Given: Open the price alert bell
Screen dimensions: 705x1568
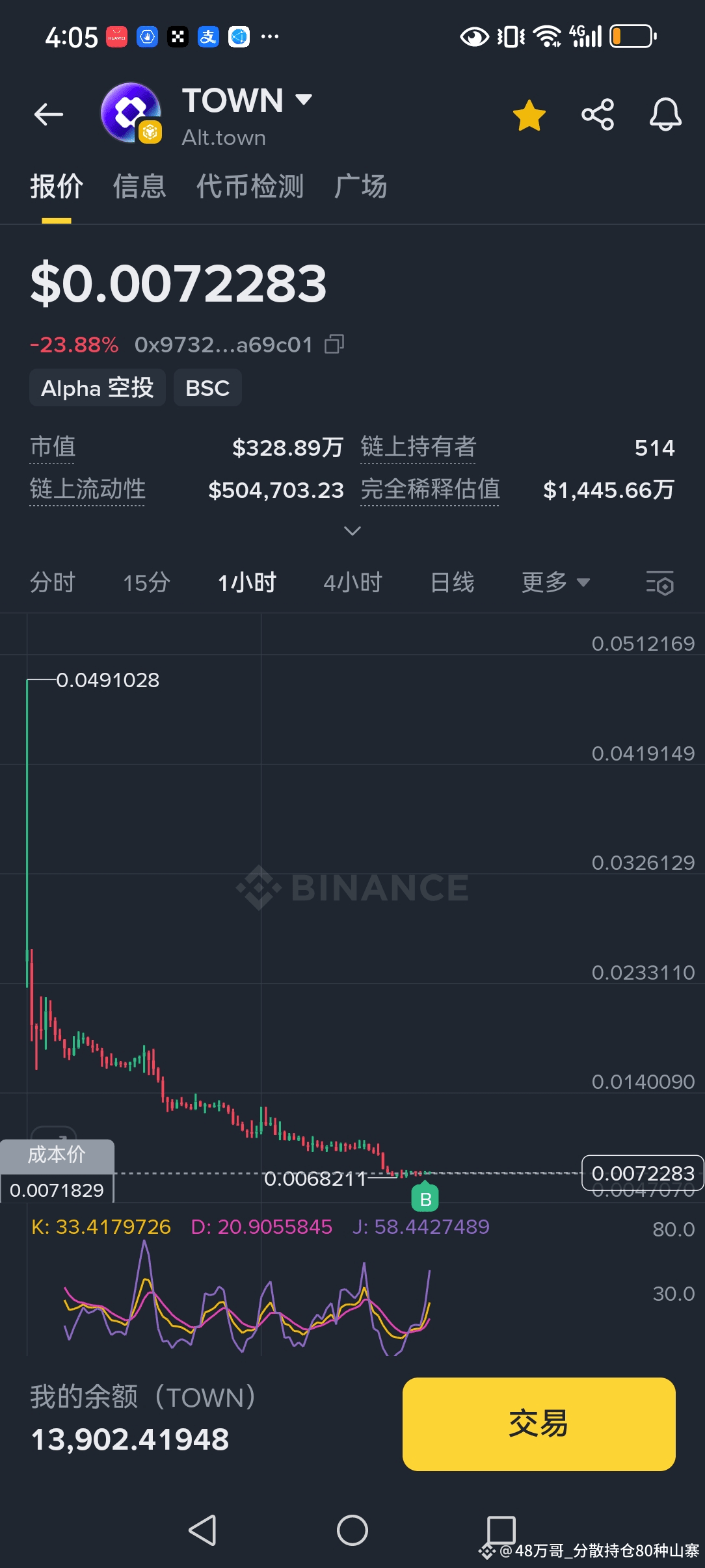Looking at the screenshot, I should (665, 115).
